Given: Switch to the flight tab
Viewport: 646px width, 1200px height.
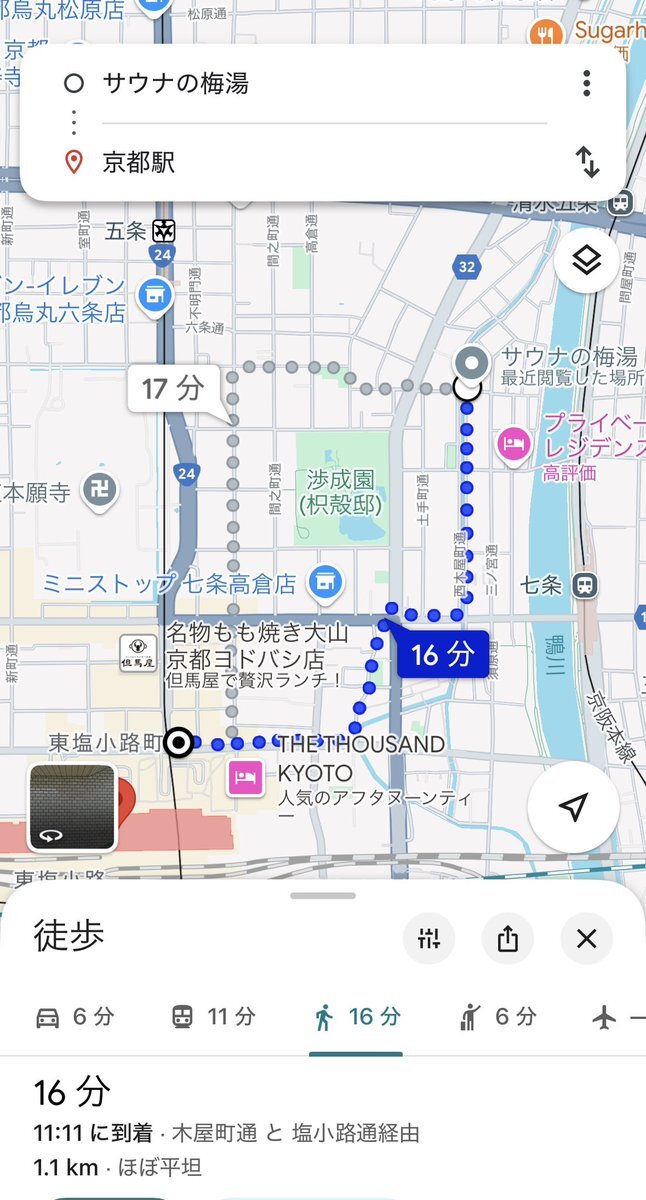Looking at the screenshot, I should pos(617,1017).
